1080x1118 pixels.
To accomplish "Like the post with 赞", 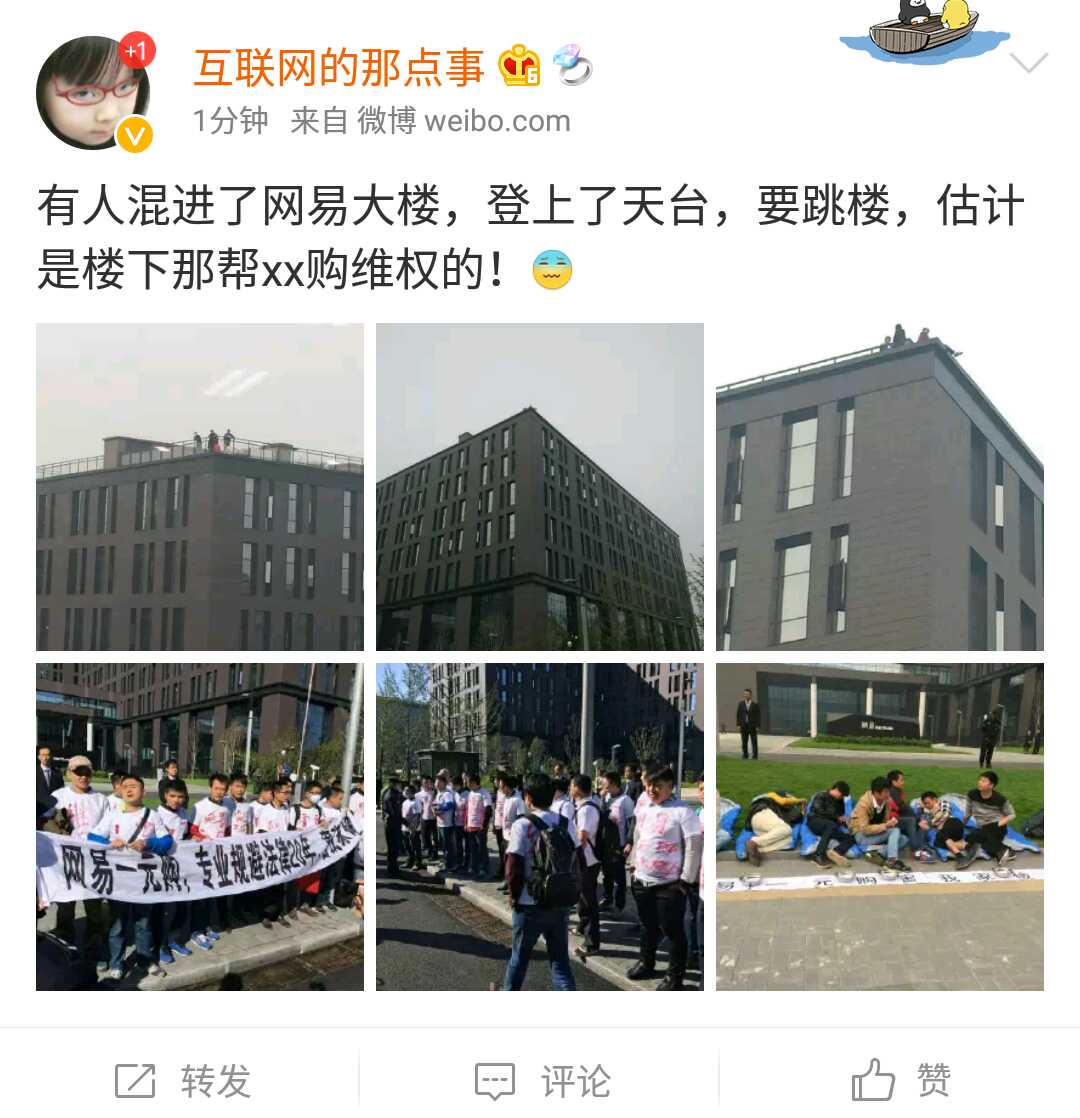I will (x=900, y=1080).
